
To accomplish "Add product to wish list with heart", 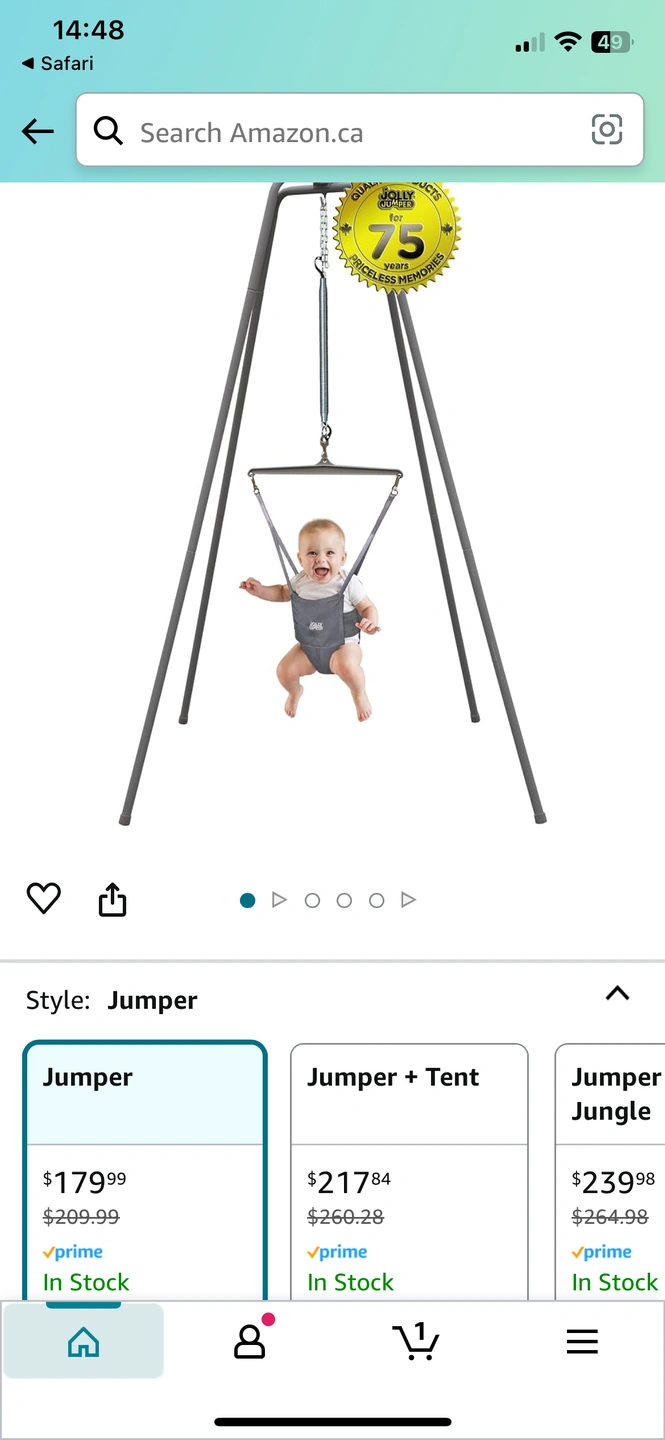I will click(x=44, y=899).
